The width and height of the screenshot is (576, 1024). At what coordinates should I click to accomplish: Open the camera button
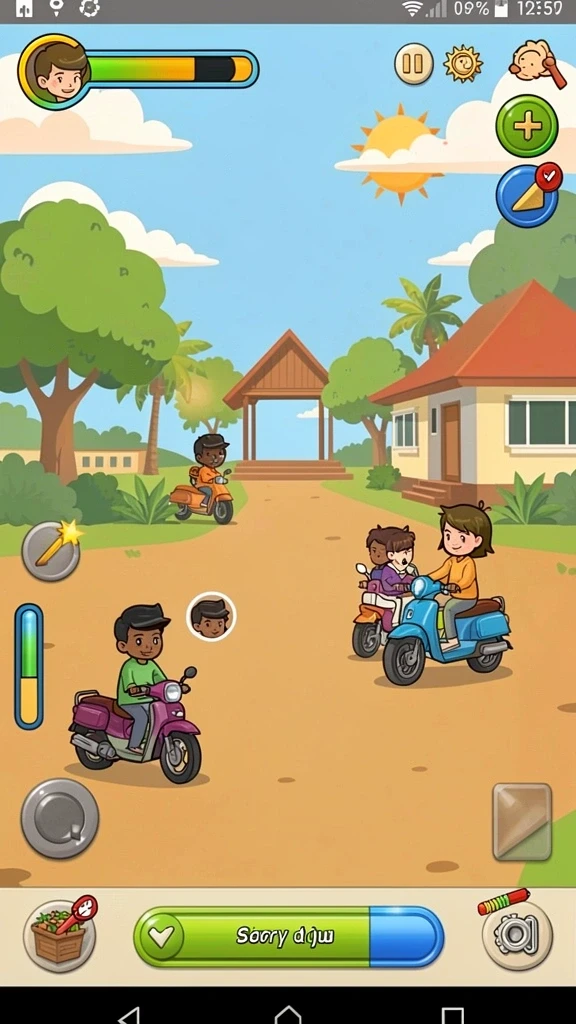[517, 935]
